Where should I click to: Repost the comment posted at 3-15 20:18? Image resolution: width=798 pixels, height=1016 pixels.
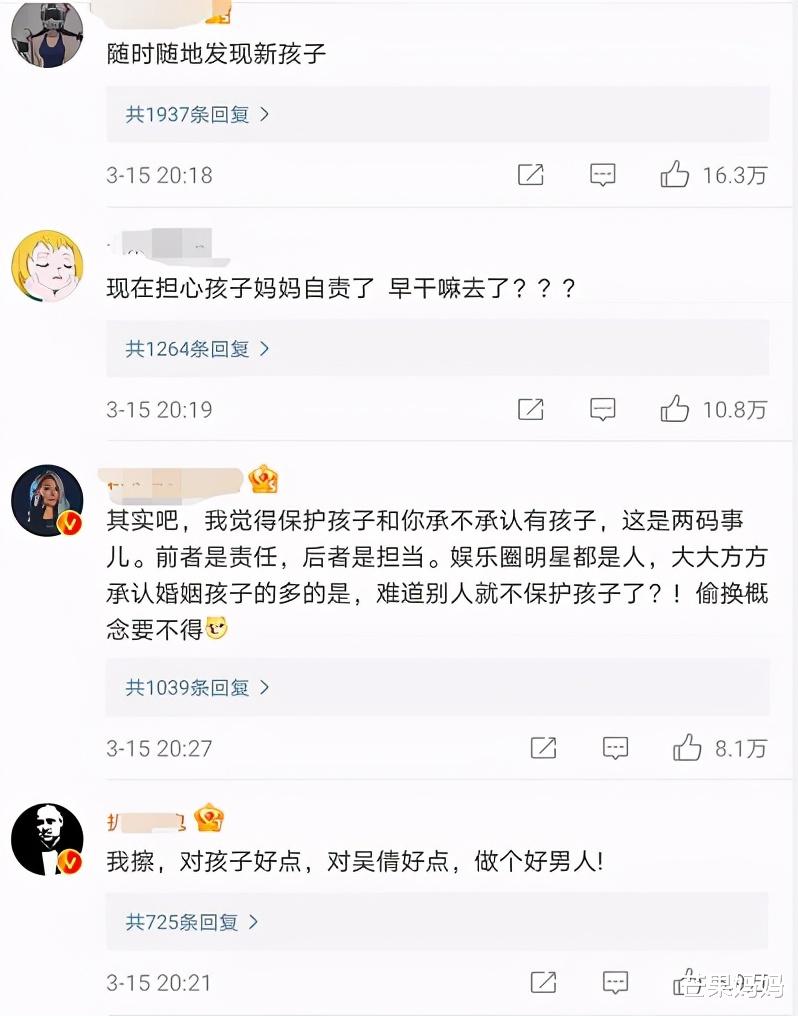coord(530,175)
